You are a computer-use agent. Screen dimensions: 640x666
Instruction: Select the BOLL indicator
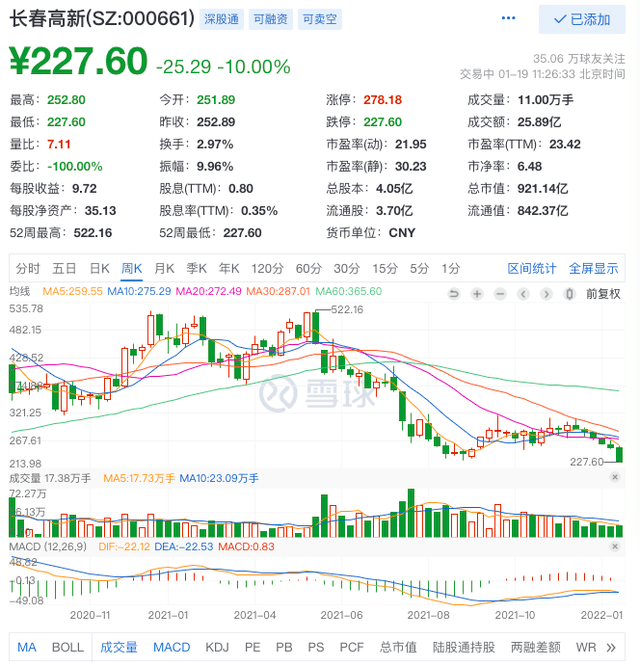point(67,647)
